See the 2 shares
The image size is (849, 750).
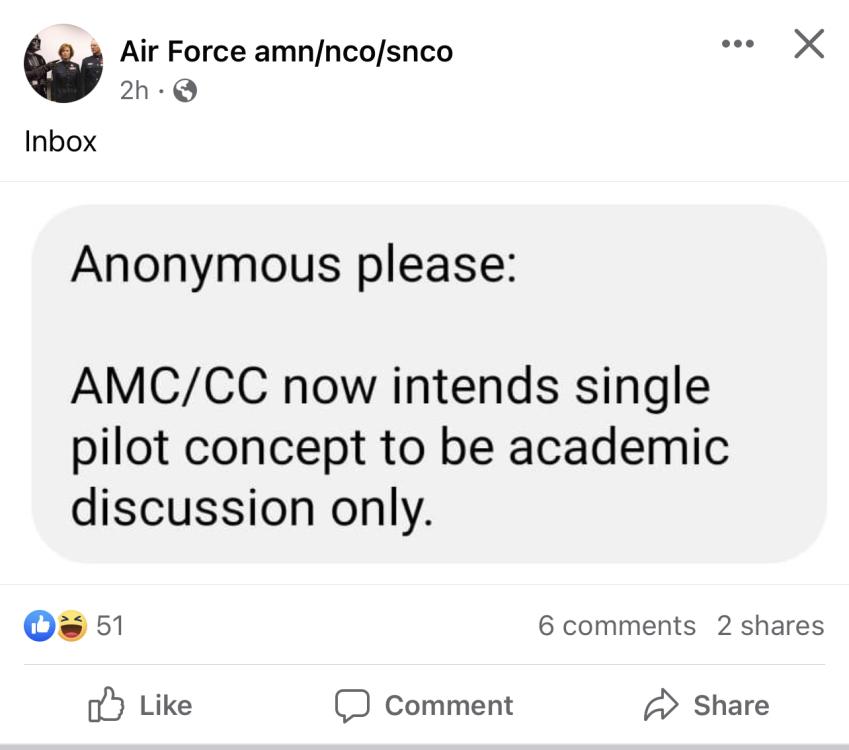pyautogui.click(x=770, y=626)
